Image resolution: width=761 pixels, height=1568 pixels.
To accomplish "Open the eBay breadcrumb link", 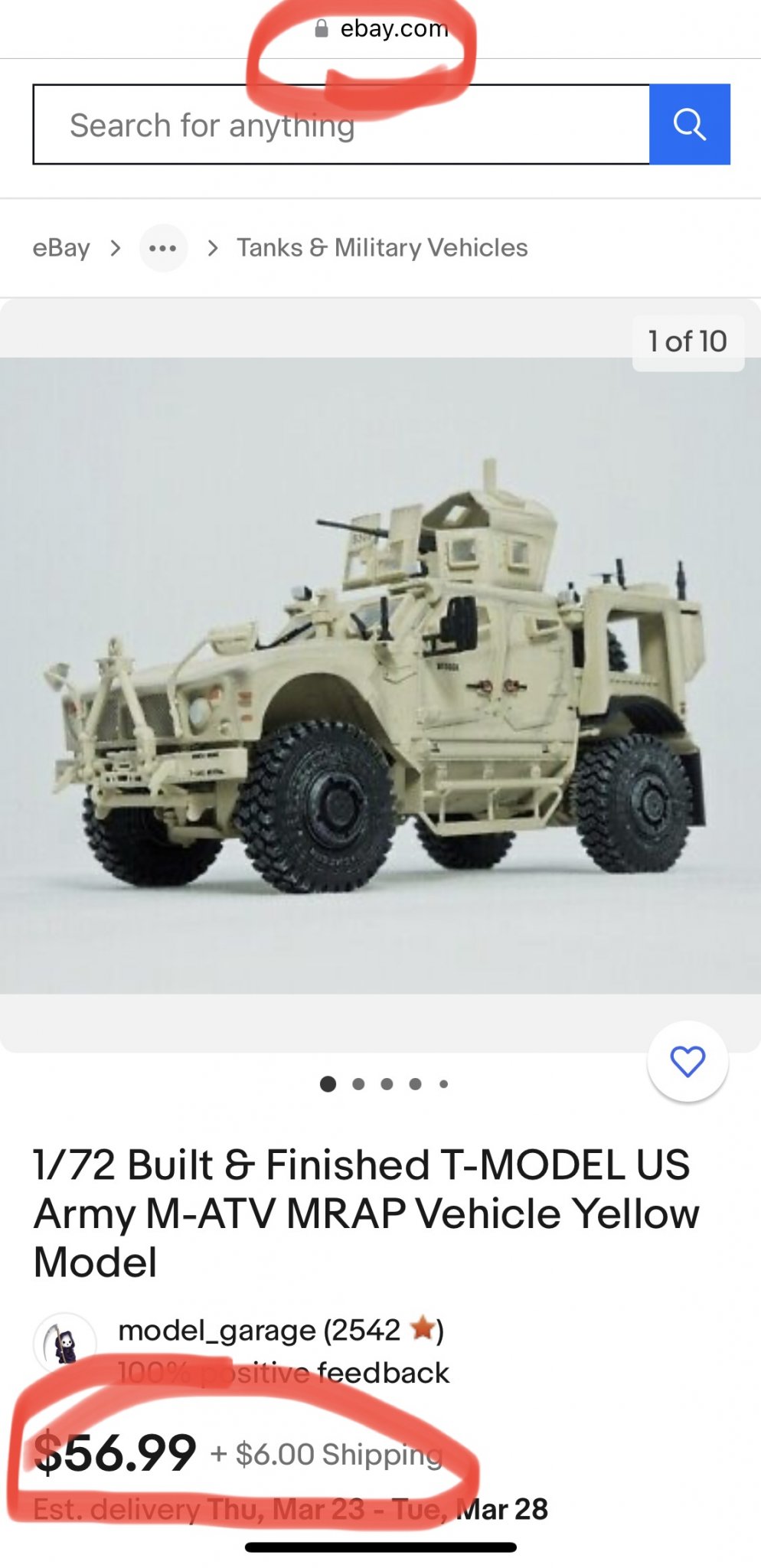I will pos(61,248).
